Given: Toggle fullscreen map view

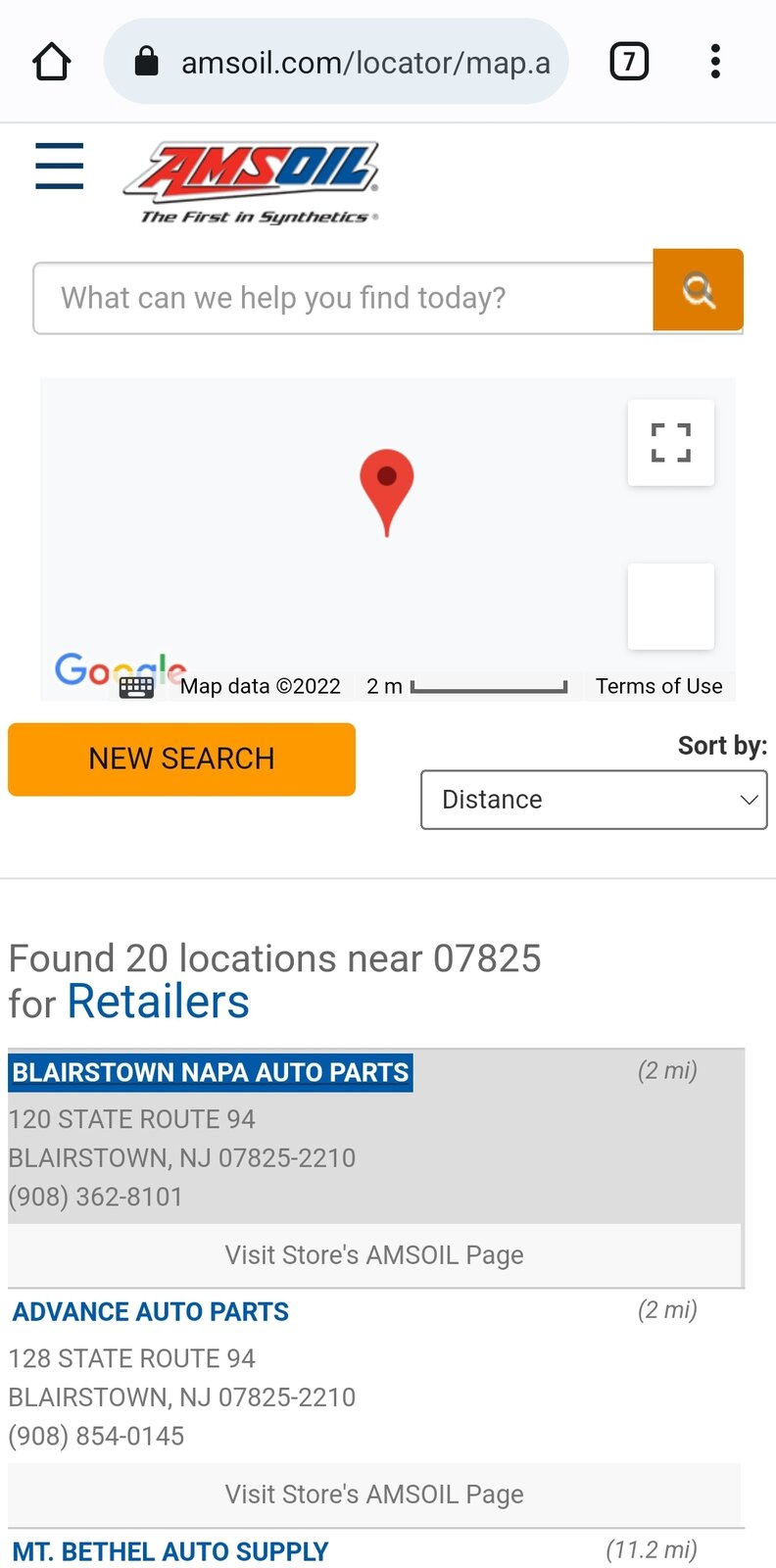Looking at the screenshot, I should click(x=671, y=443).
